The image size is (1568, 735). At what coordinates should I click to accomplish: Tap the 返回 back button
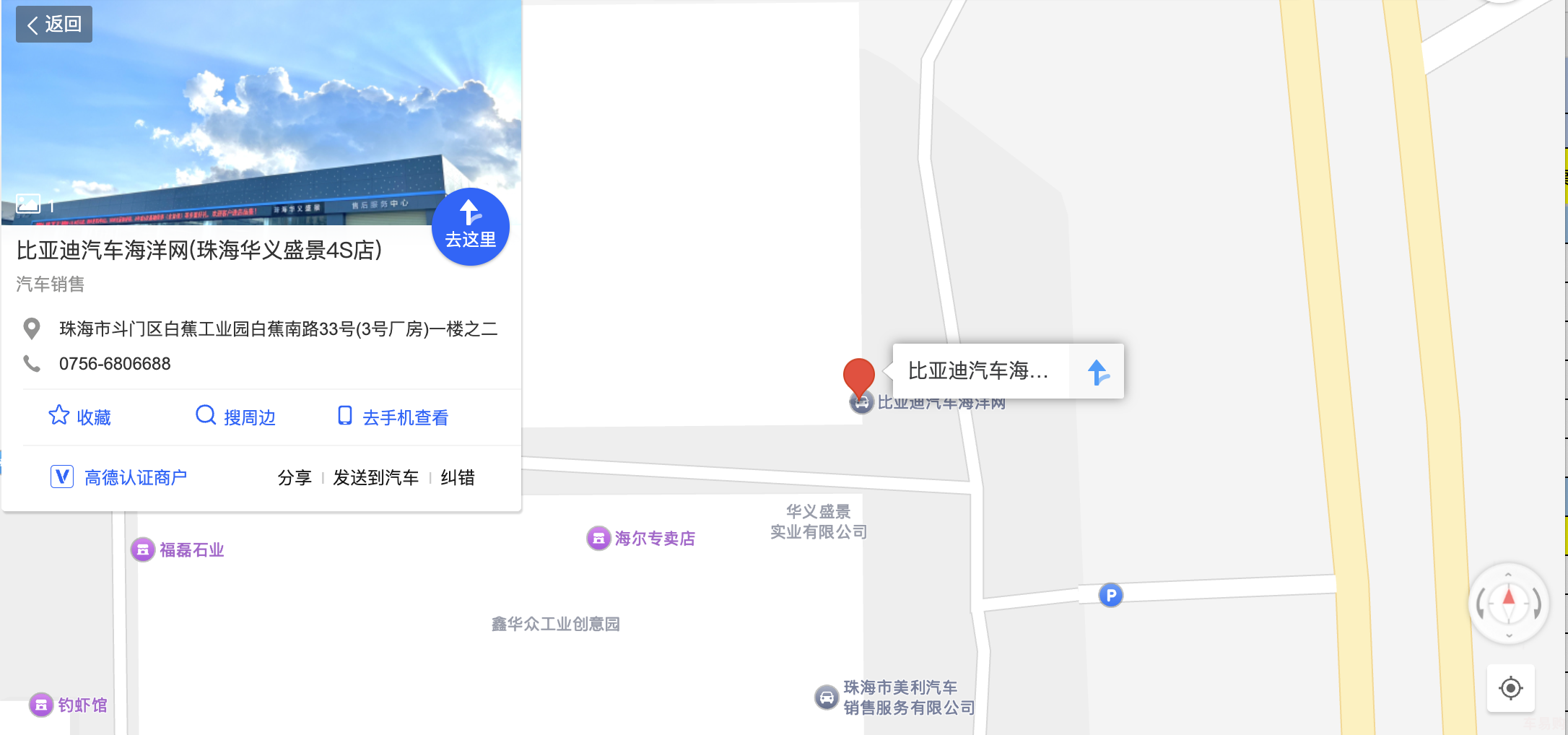(x=54, y=25)
